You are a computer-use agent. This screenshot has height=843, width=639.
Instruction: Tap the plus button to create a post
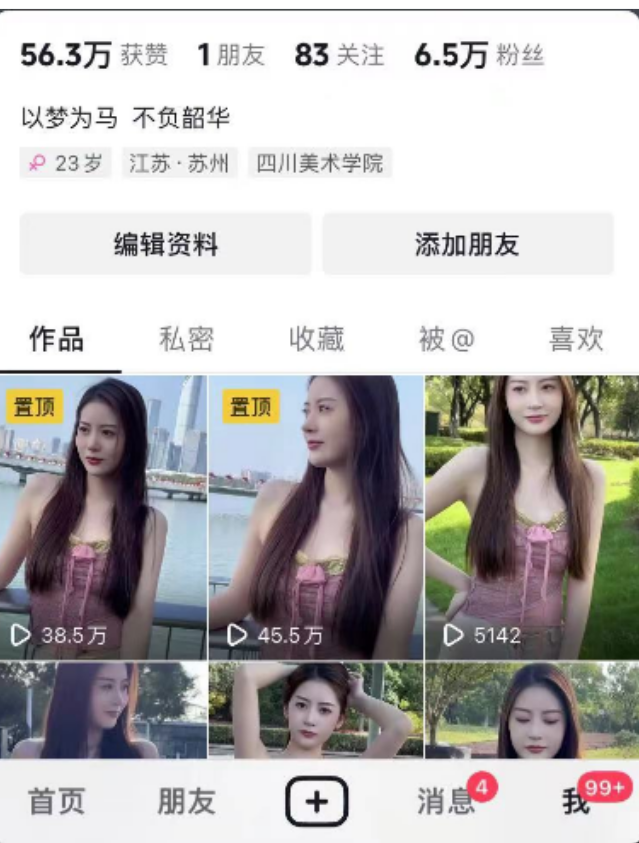[x=316, y=801]
